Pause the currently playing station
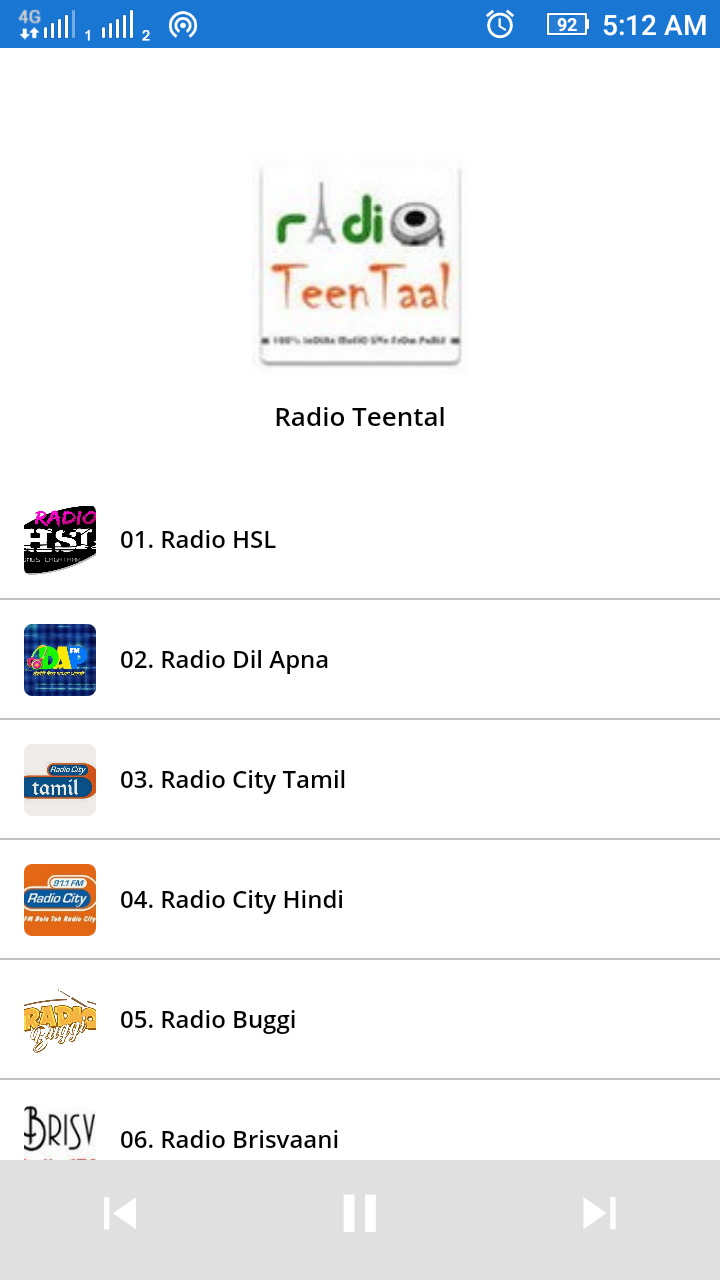Screen dimensions: 720x1280 (359, 1213)
